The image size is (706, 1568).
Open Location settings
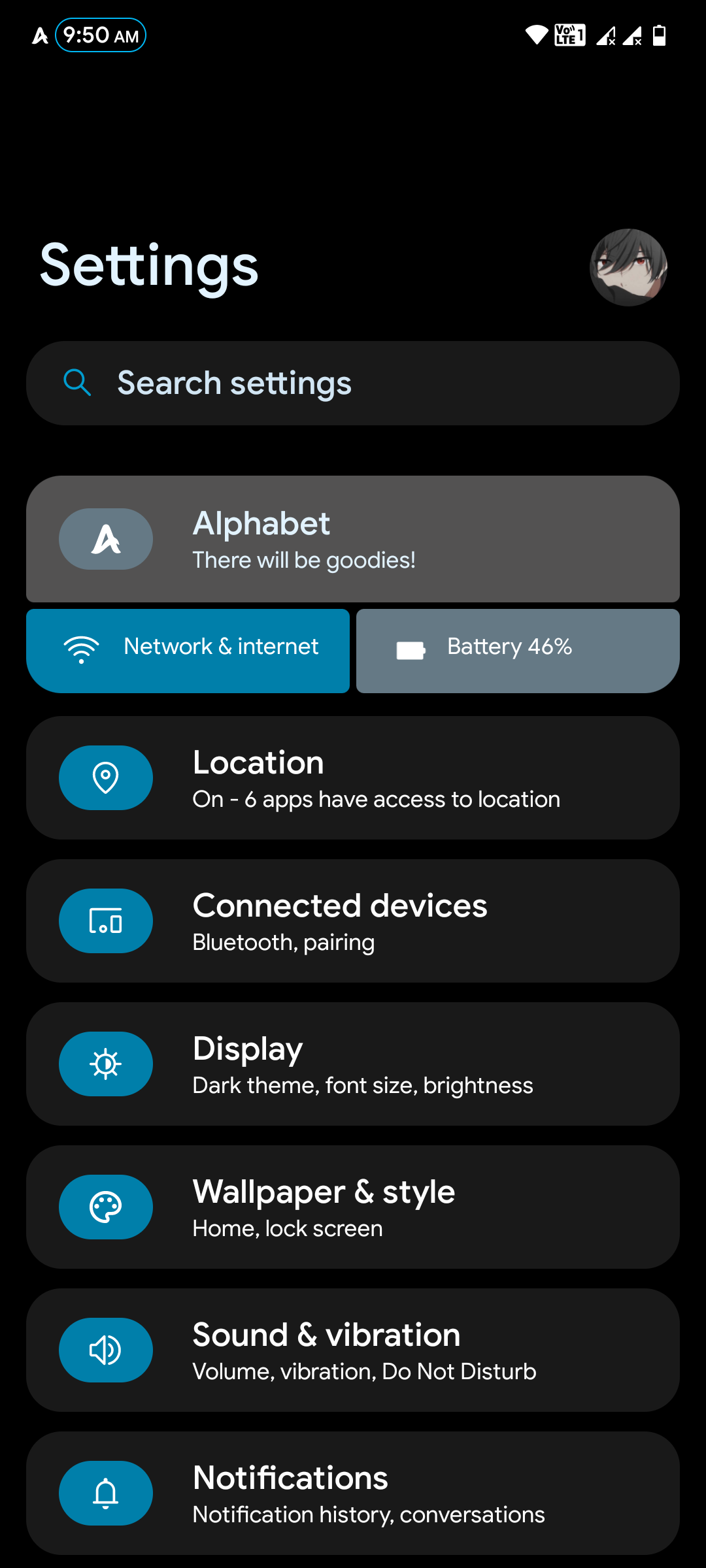tap(353, 777)
